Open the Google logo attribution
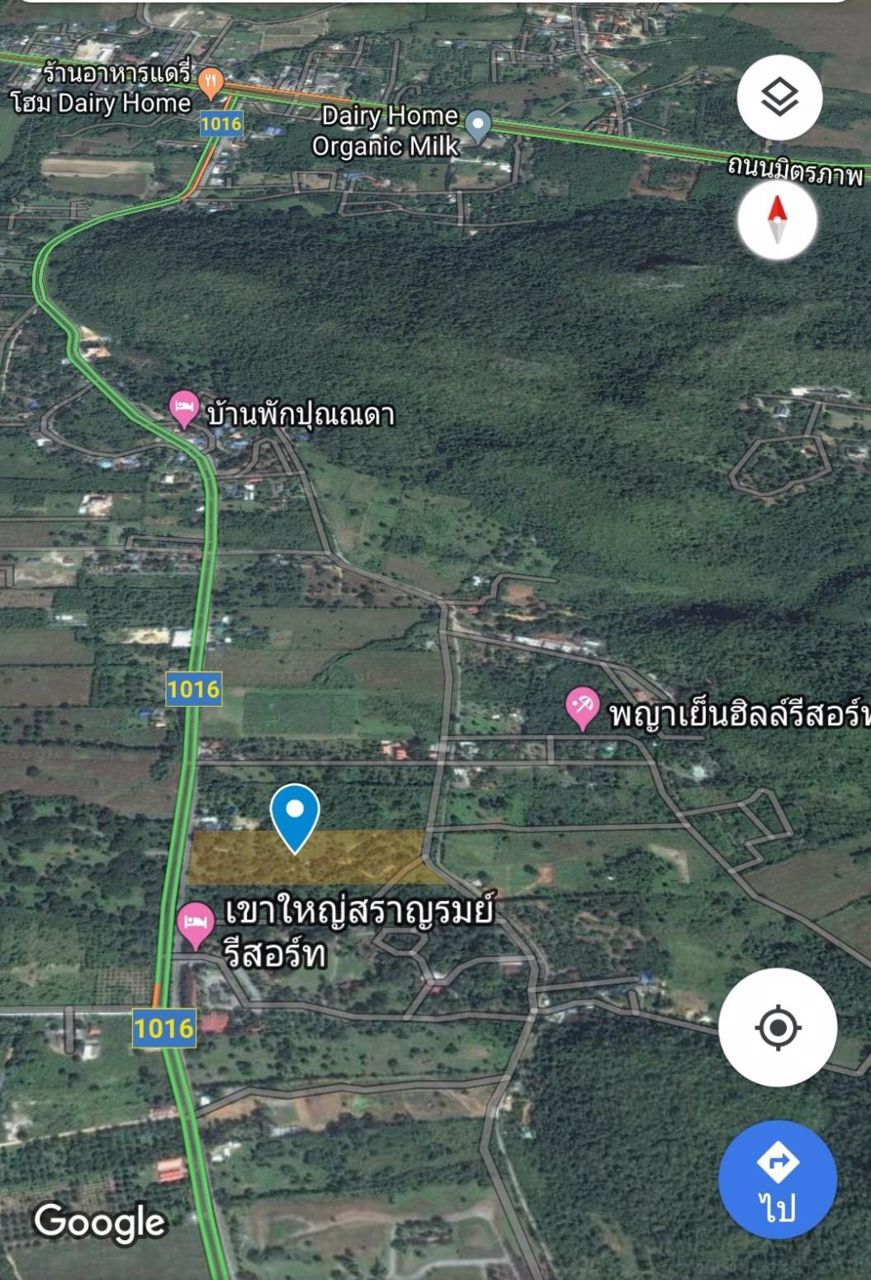Screen dimensions: 871x1280 [x=97, y=1221]
